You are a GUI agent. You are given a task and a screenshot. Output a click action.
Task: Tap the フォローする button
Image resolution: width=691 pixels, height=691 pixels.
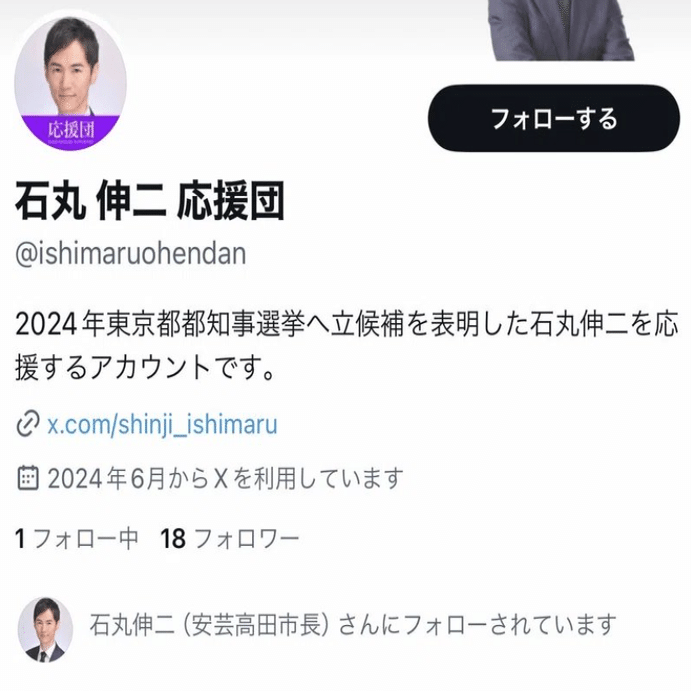pos(553,119)
